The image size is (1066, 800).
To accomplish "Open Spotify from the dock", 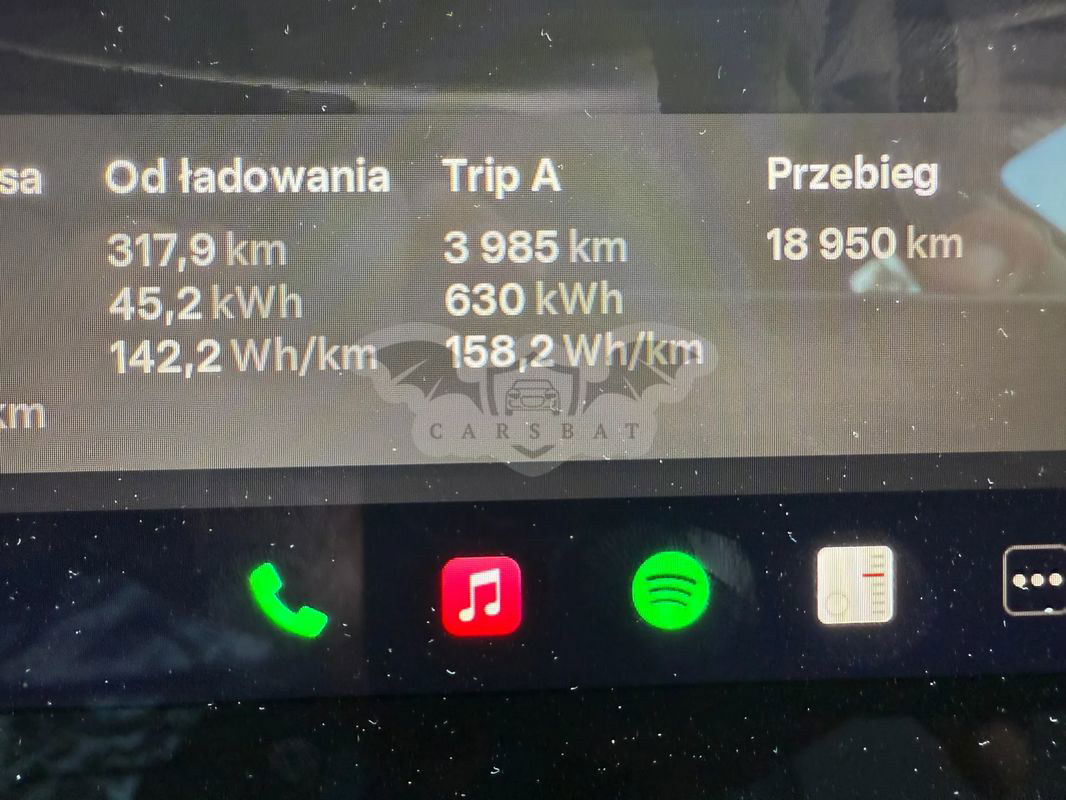I will pos(670,591).
